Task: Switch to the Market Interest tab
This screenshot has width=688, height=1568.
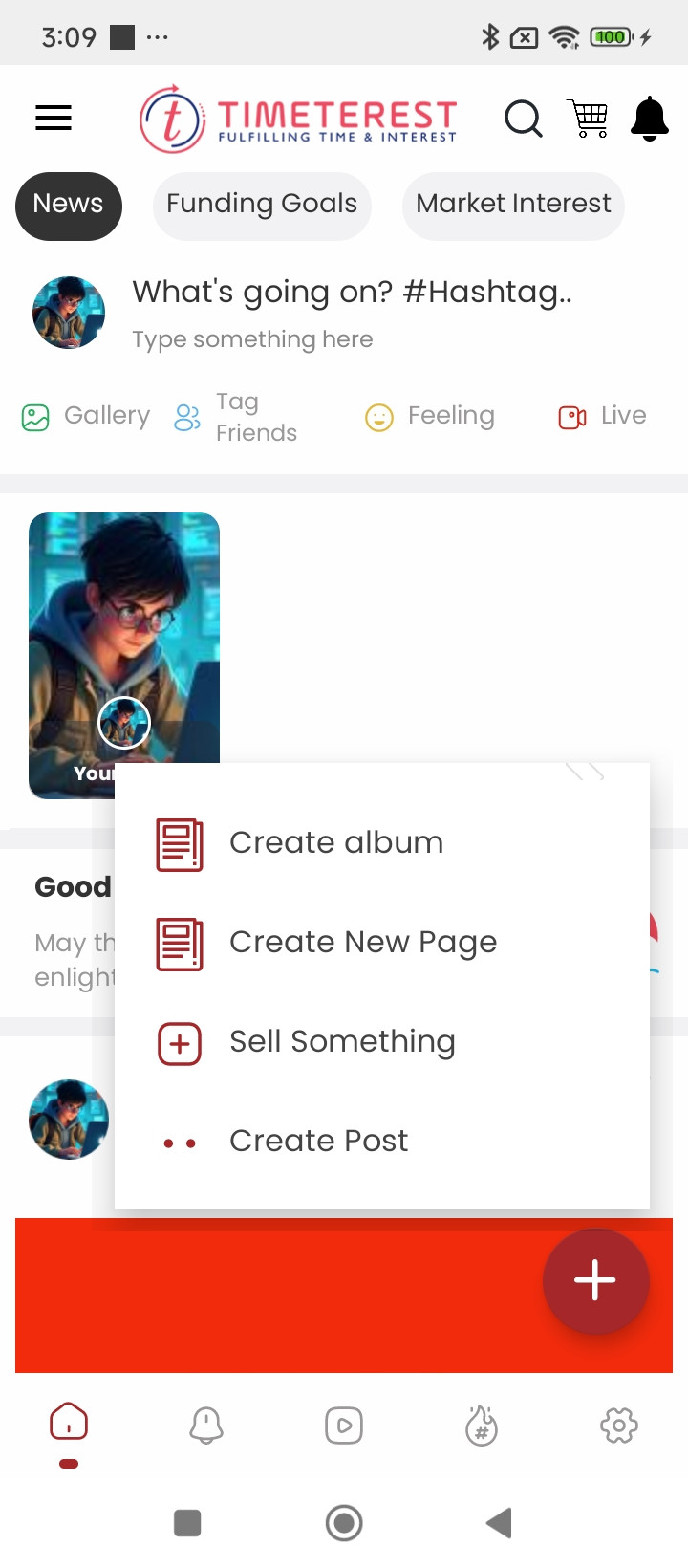Action: pyautogui.click(x=513, y=205)
